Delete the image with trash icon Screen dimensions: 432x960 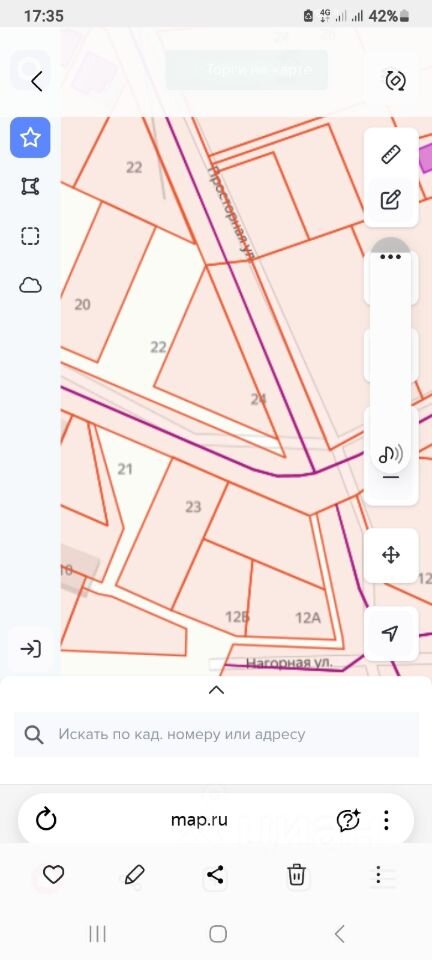click(x=297, y=875)
